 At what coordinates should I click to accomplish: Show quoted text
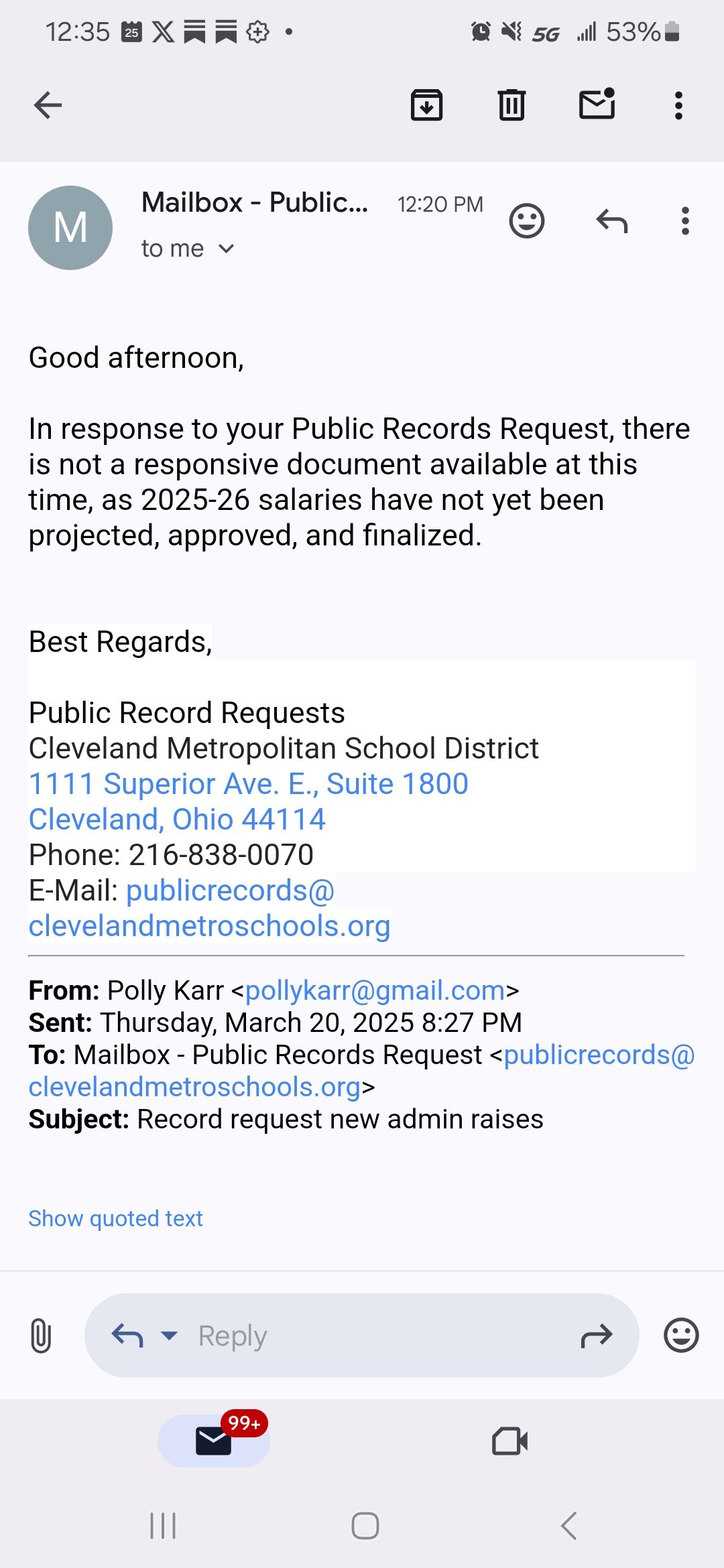115,1218
